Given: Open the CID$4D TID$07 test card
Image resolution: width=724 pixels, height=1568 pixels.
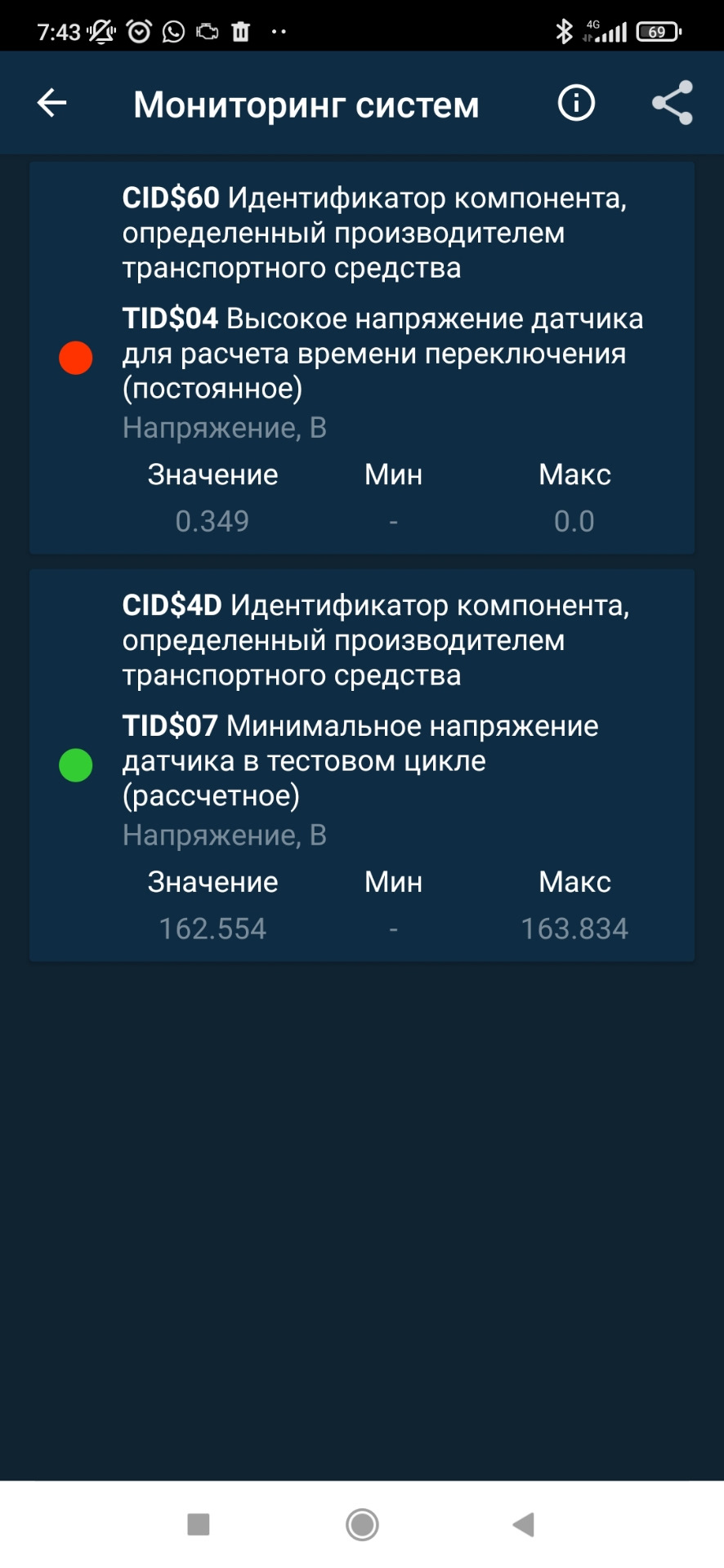Looking at the screenshot, I should point(362,765).
